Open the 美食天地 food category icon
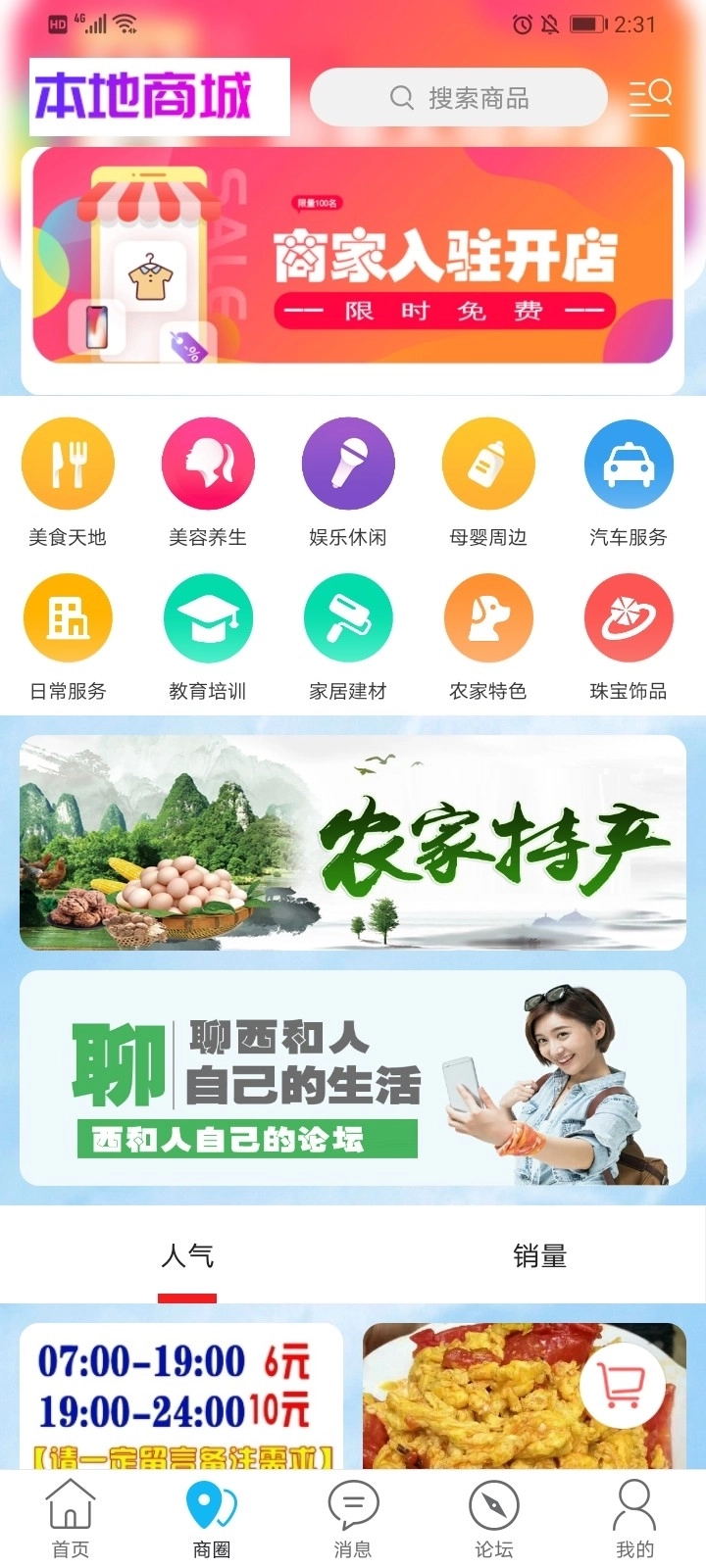 click(67, 463)
